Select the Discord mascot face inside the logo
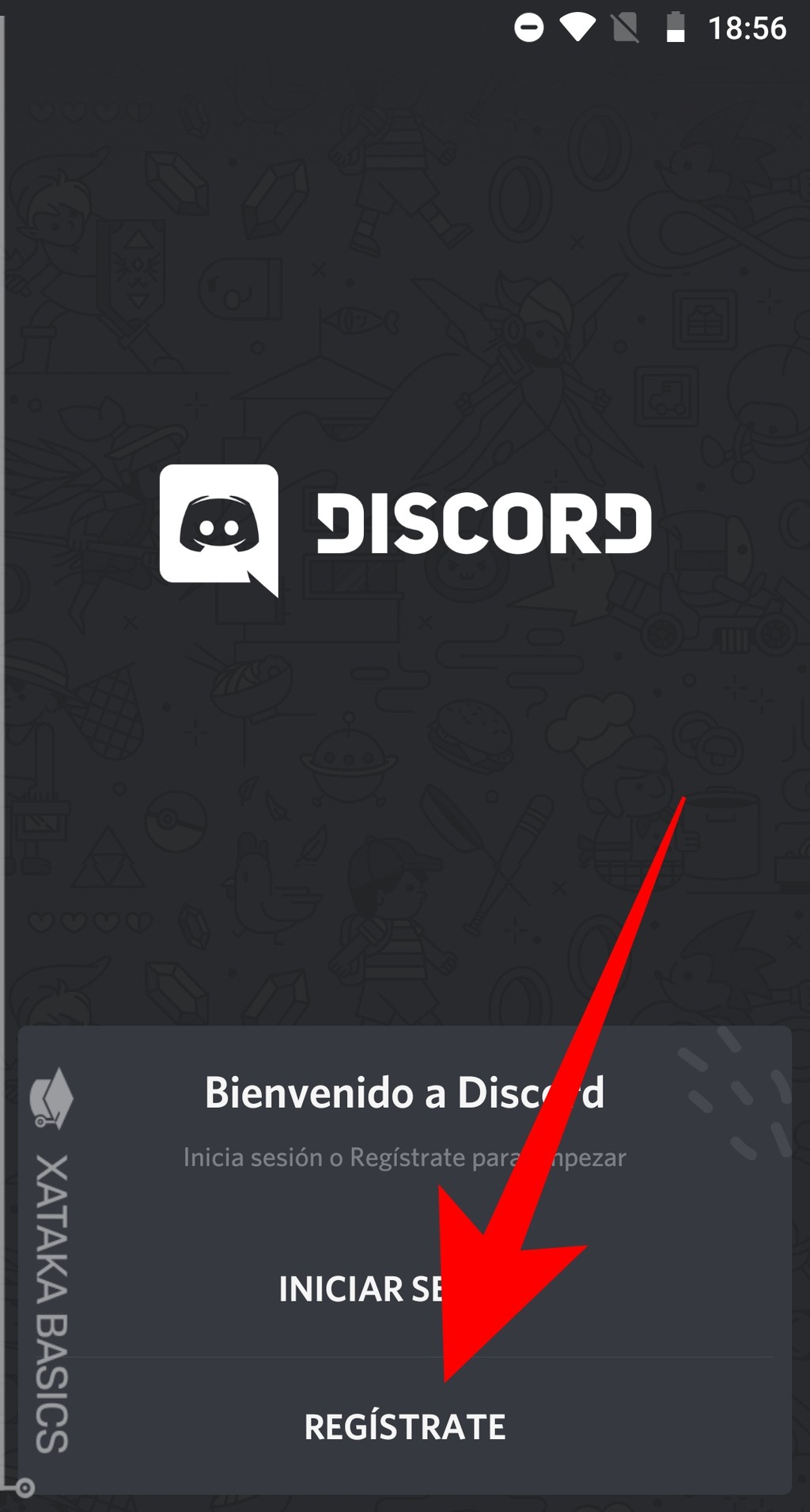810x1512 pixels. 219,524
